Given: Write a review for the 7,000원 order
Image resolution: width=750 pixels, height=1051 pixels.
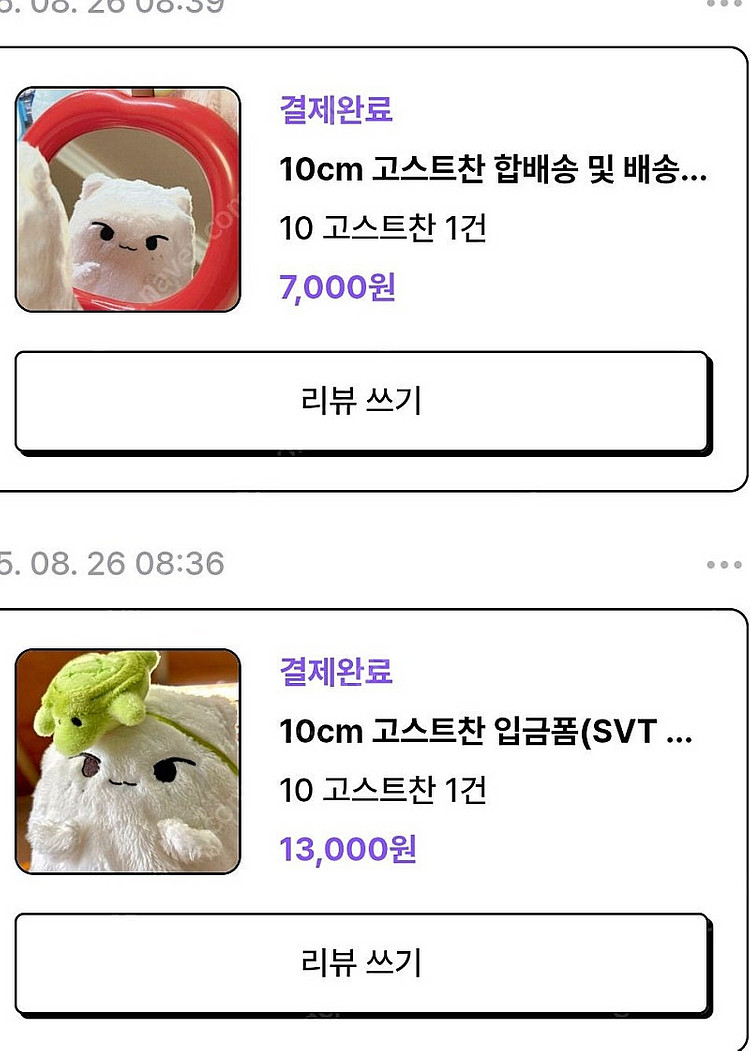Looking at the screenshot, I should pyautogui.click(x=362, y=401).
